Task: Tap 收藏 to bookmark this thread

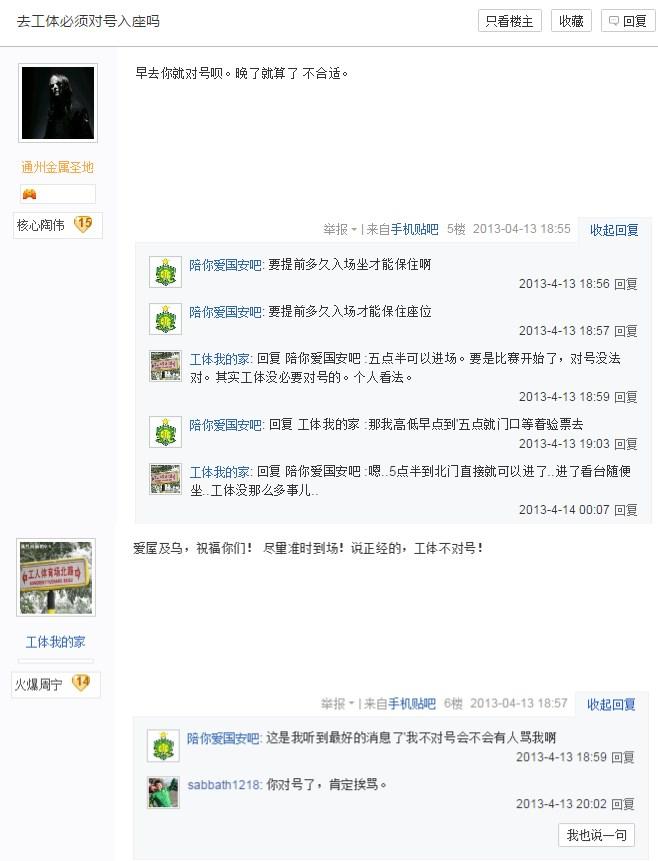Action: 571,21
